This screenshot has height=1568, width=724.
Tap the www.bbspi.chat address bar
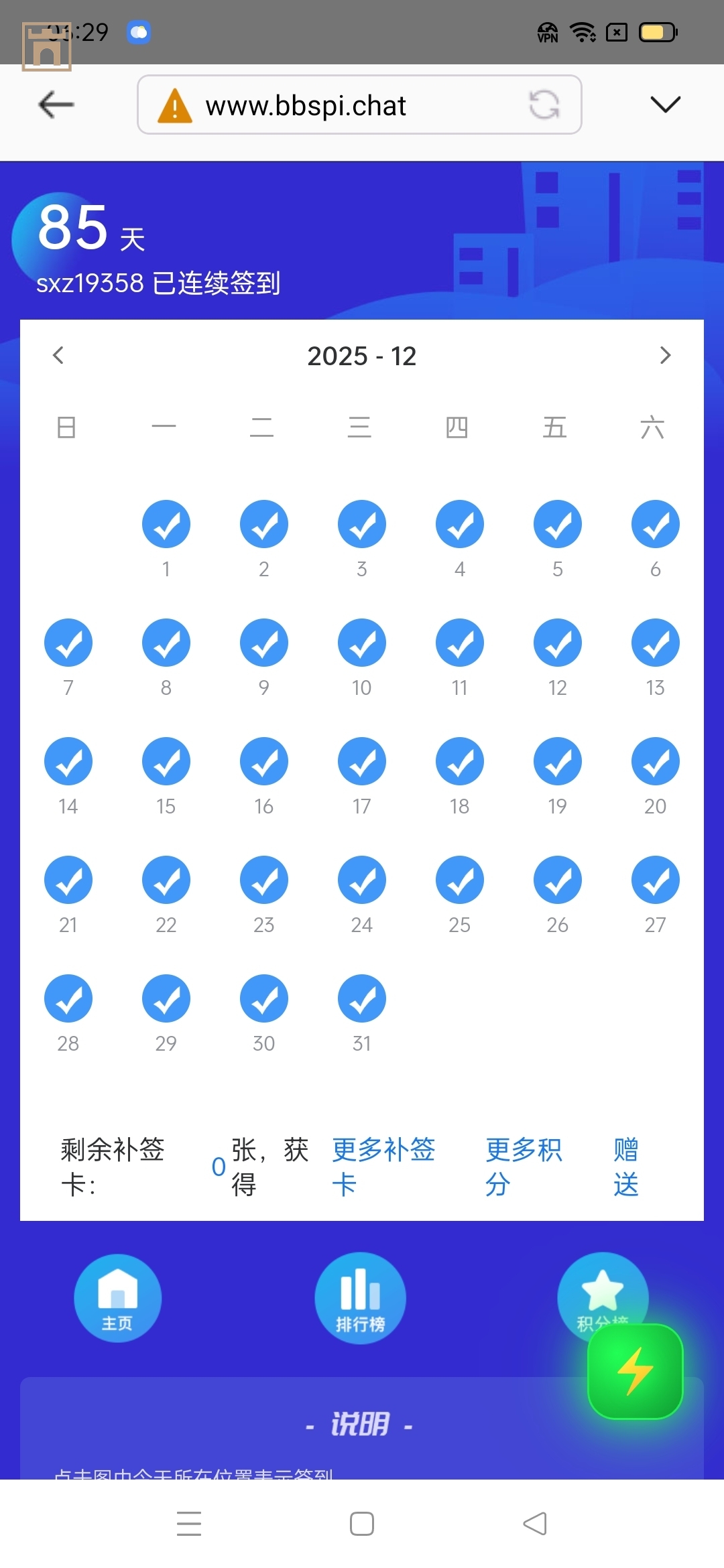pos(335,105)
